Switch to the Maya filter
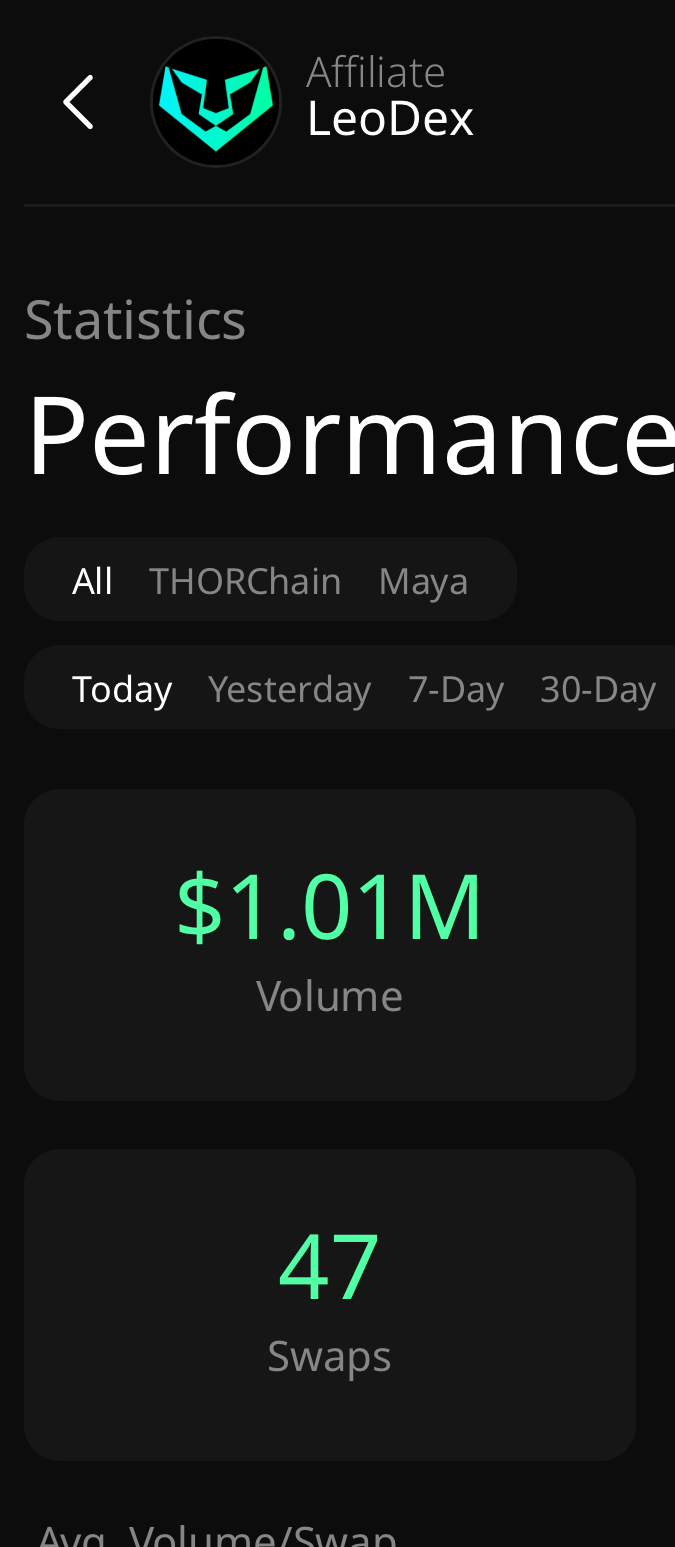The height and width of the screenshot is (1547, 675). pos(423,581)
